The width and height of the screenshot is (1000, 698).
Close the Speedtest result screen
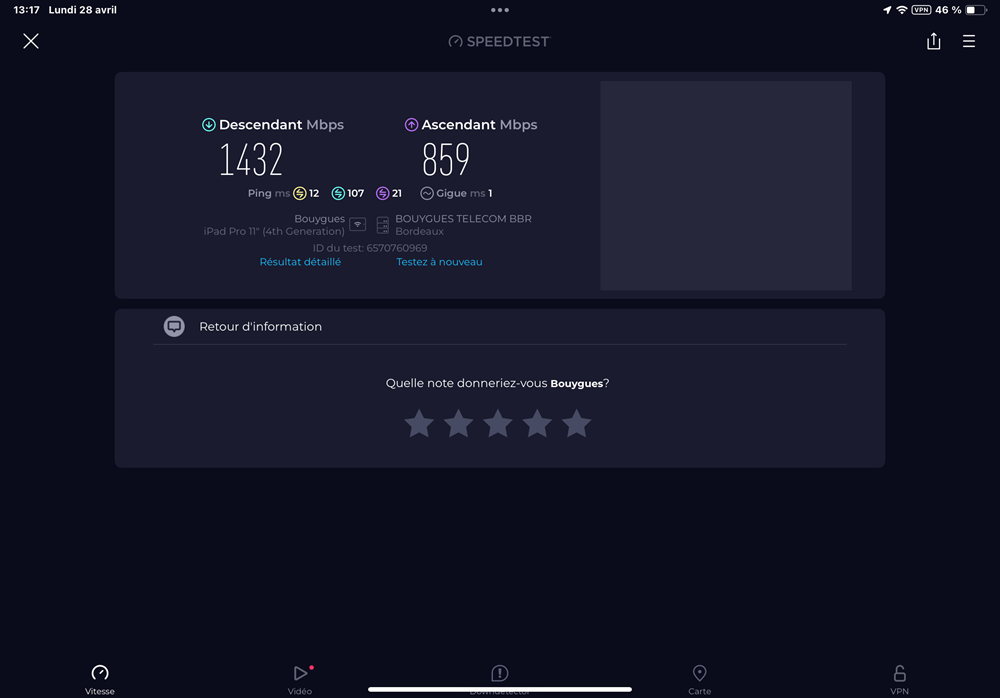[31, 41]
